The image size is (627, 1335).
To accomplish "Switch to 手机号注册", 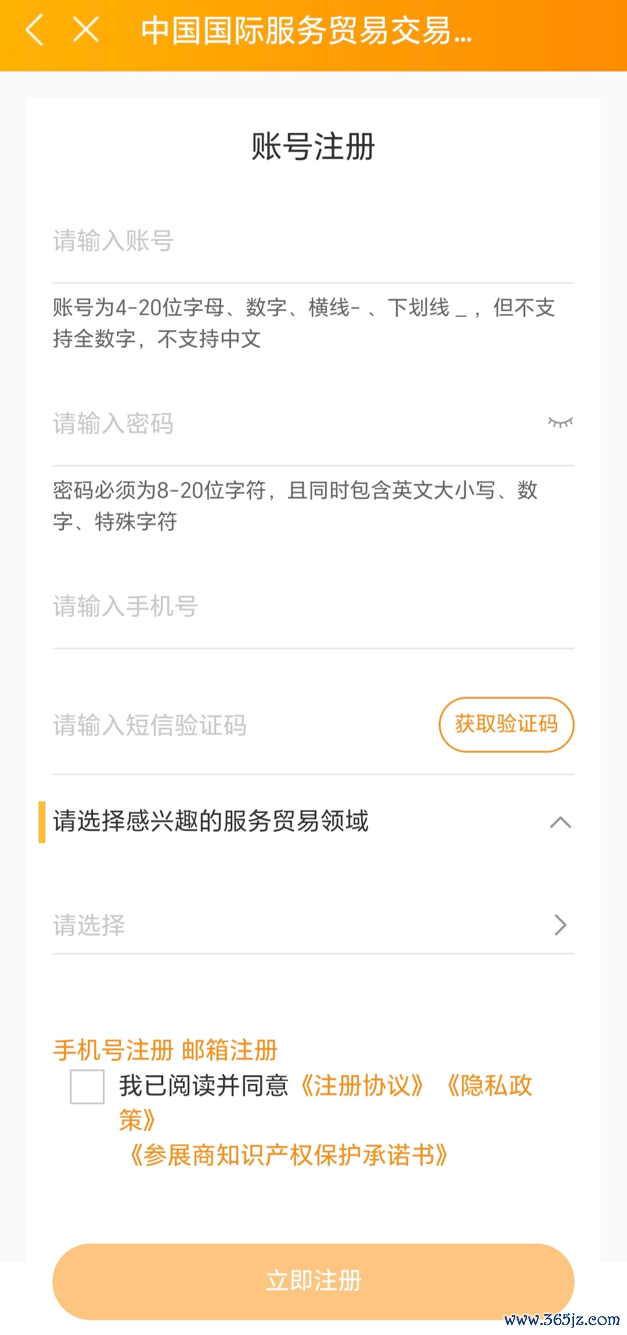I will (113, 1050).
